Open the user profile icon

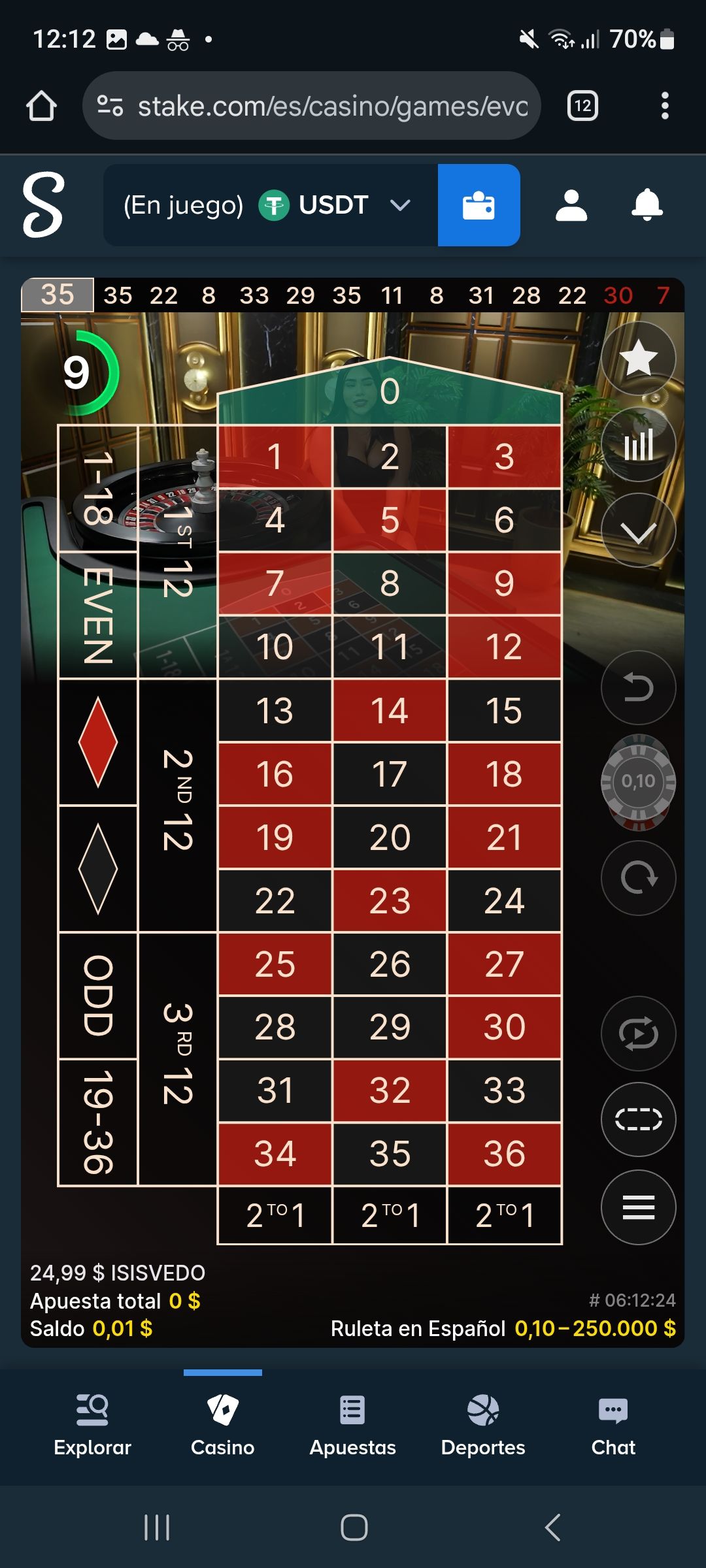pos(571,205)
